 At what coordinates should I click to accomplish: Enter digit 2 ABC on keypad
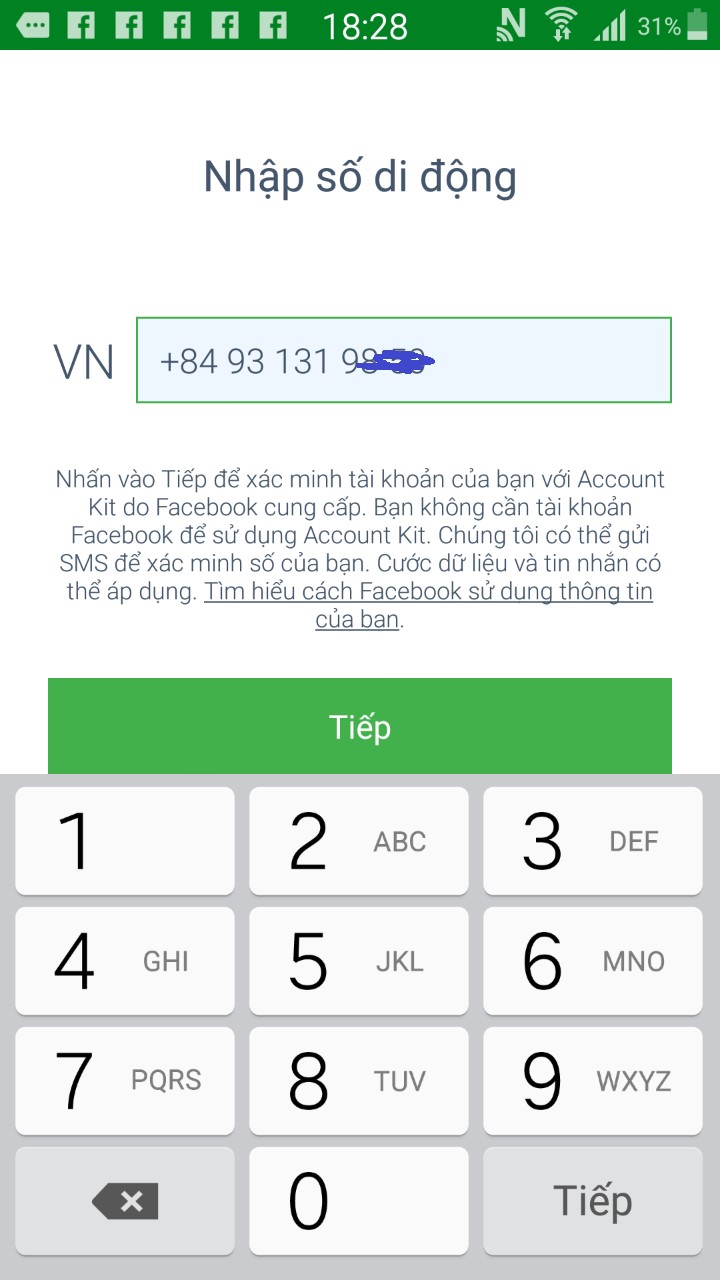click(359, 841)
